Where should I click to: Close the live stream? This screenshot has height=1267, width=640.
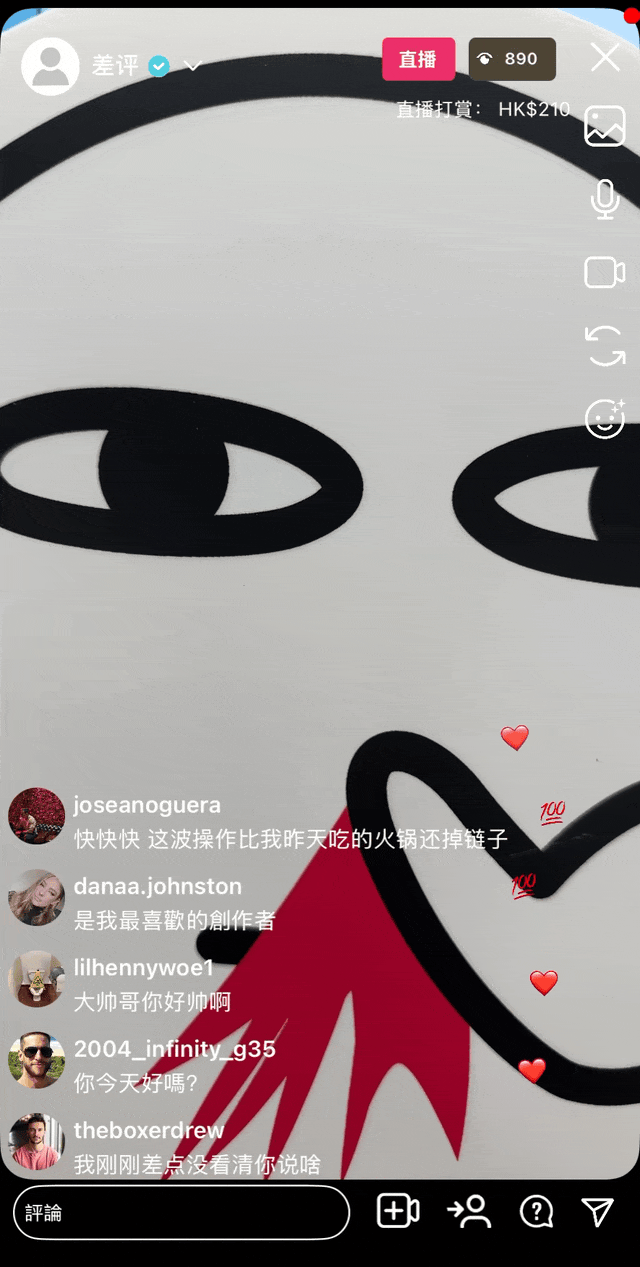point(605,58)
